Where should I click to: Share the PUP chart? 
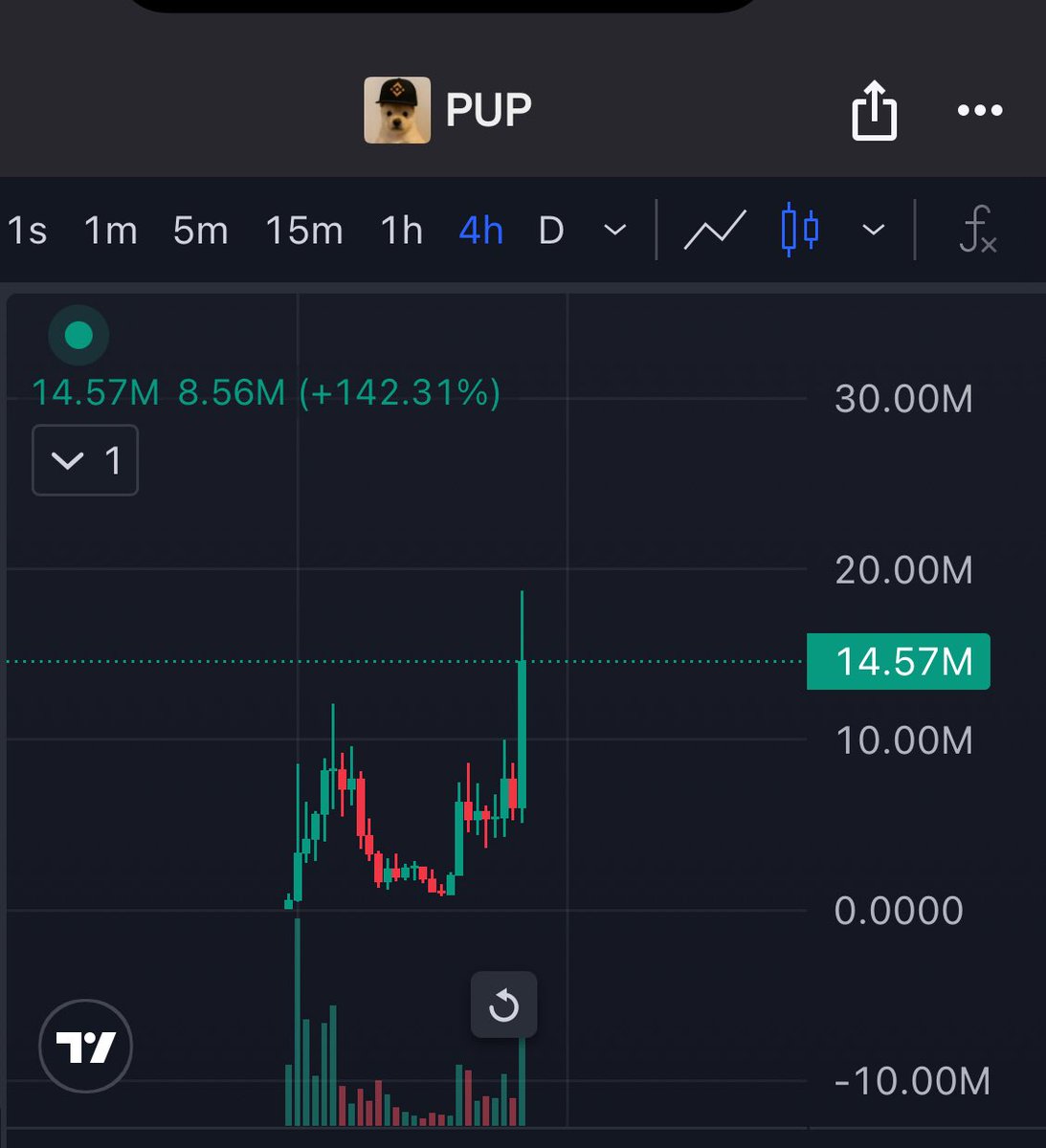point(874,111)
